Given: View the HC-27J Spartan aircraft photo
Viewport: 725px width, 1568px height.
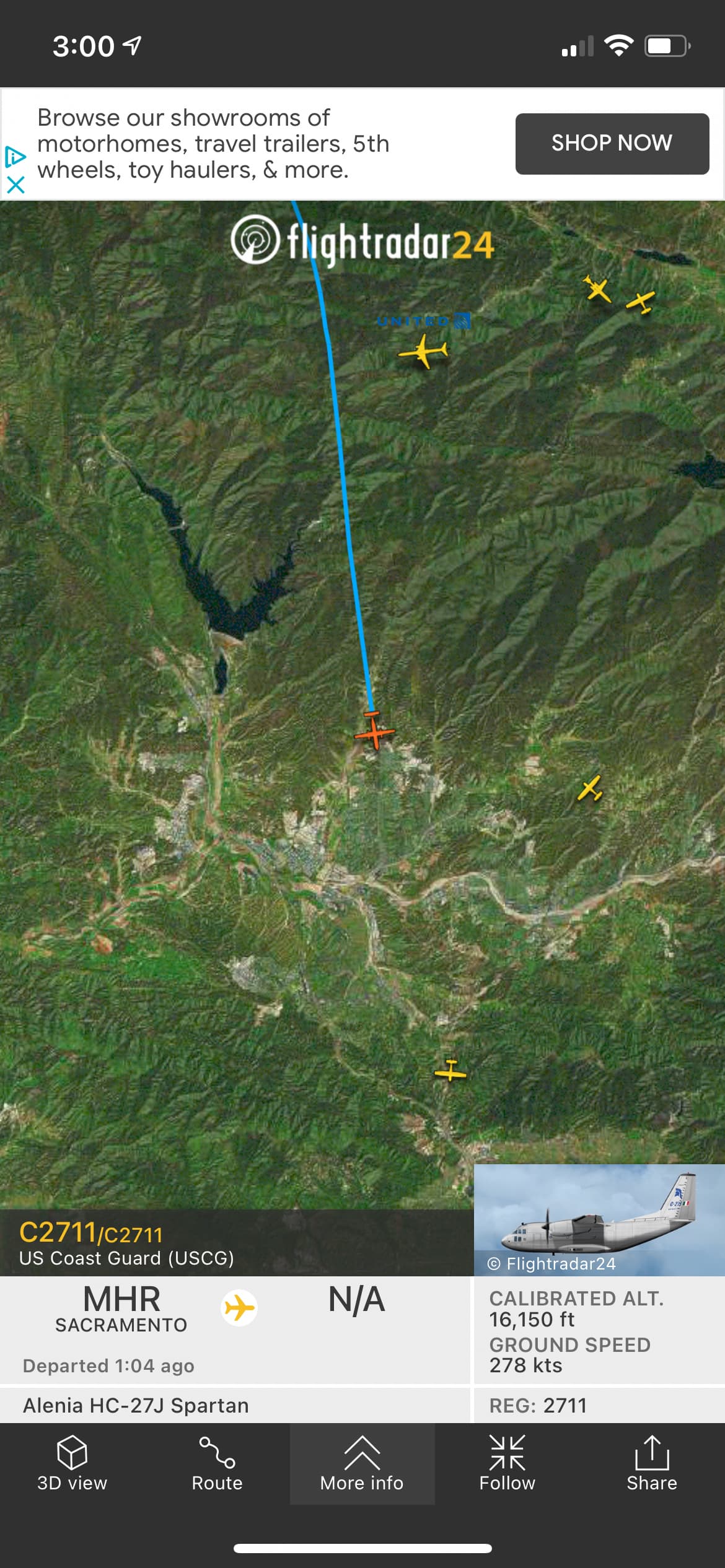Looking at the screenshot, I should [x=599, y=1218].
